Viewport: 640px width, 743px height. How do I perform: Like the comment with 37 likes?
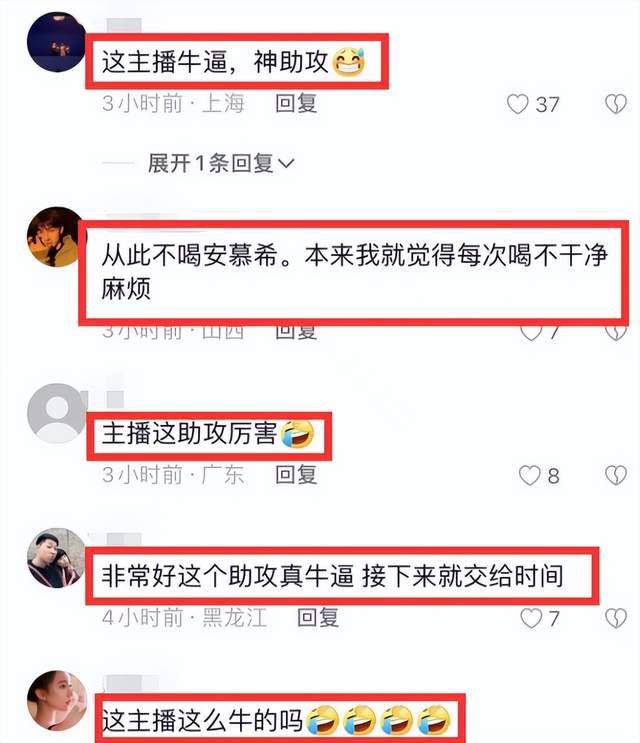517,103
